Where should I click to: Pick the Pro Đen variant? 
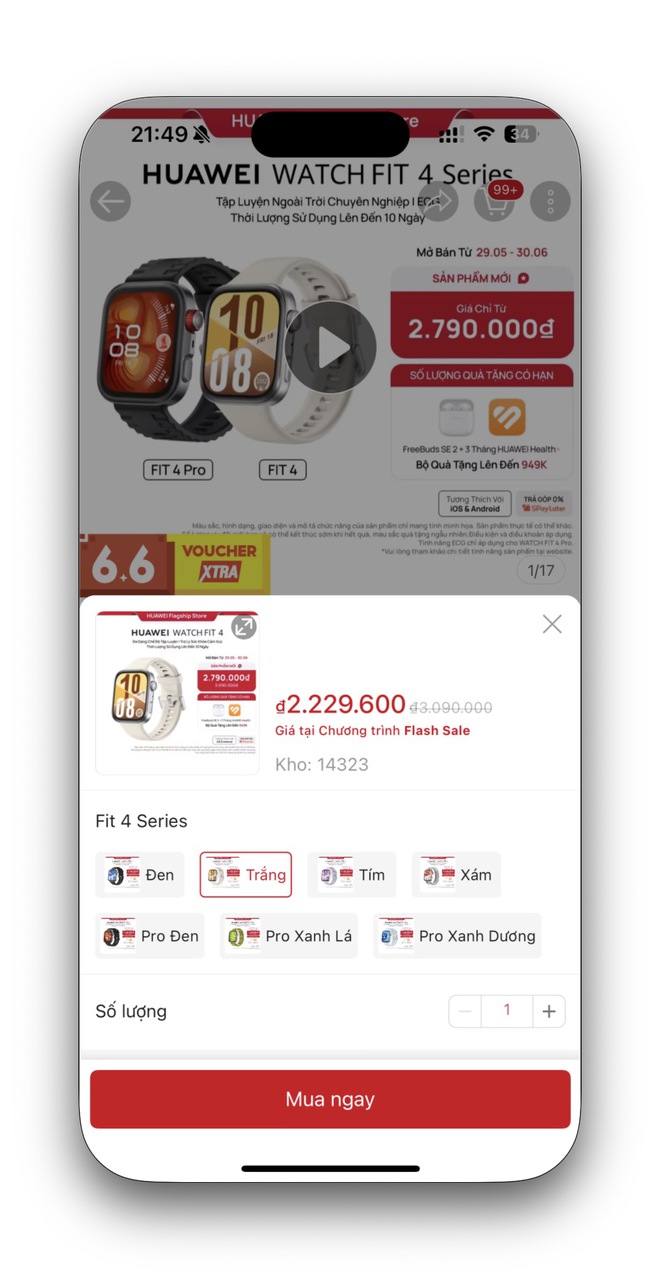click(150, 936)
